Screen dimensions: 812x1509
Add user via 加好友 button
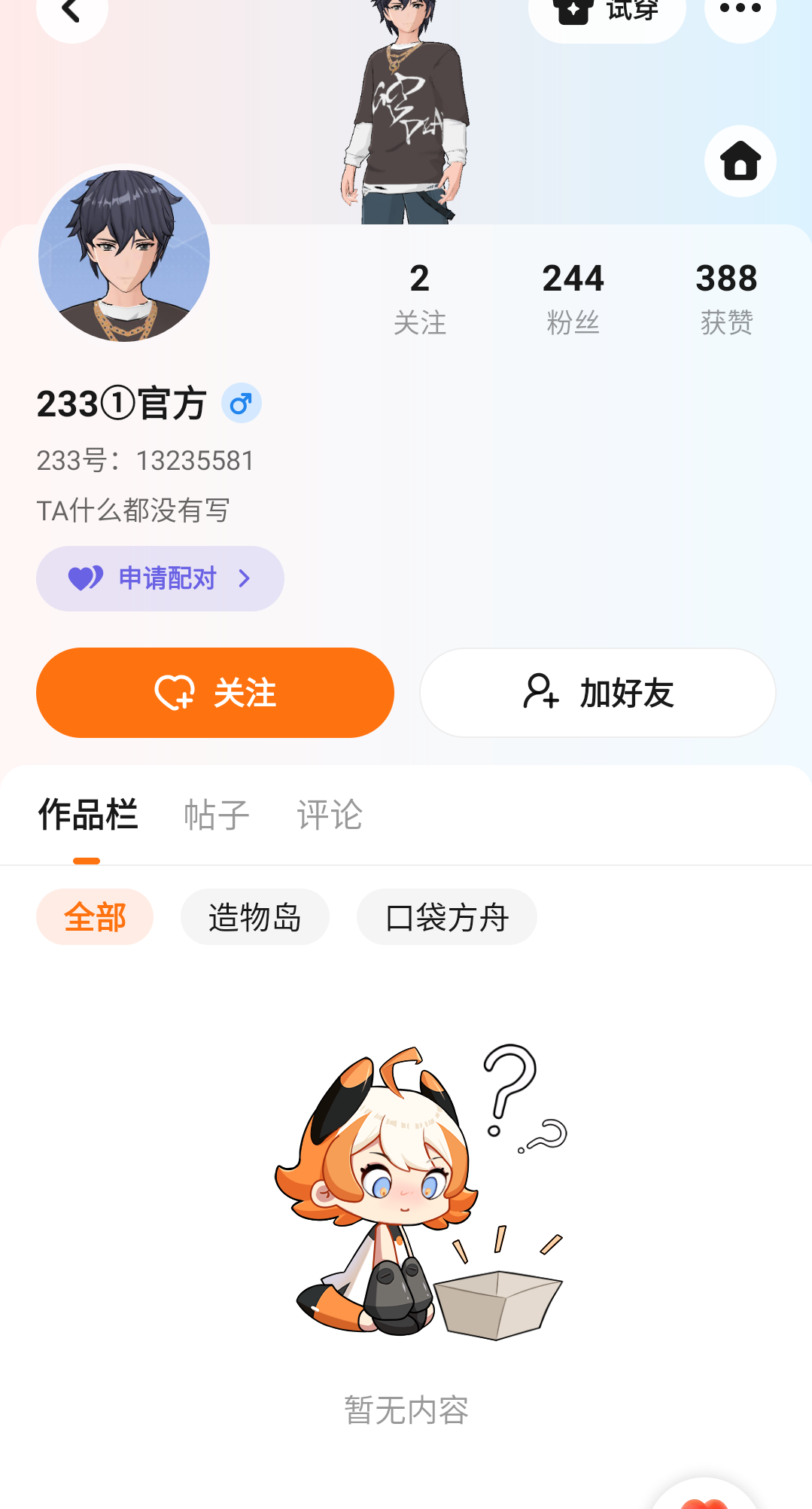pyautogui.click(x=598, y=693)
